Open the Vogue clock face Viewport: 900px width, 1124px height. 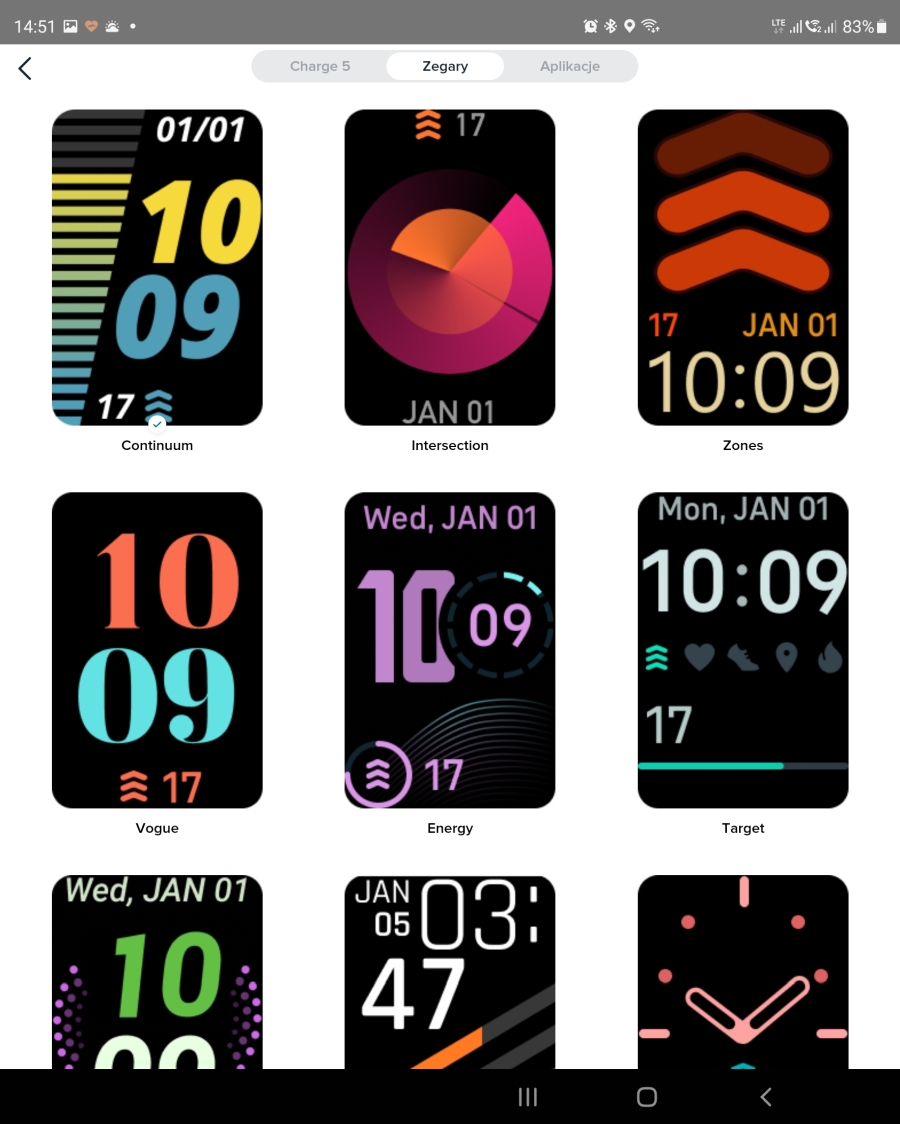pyautogui.click(x=157, y=650)
